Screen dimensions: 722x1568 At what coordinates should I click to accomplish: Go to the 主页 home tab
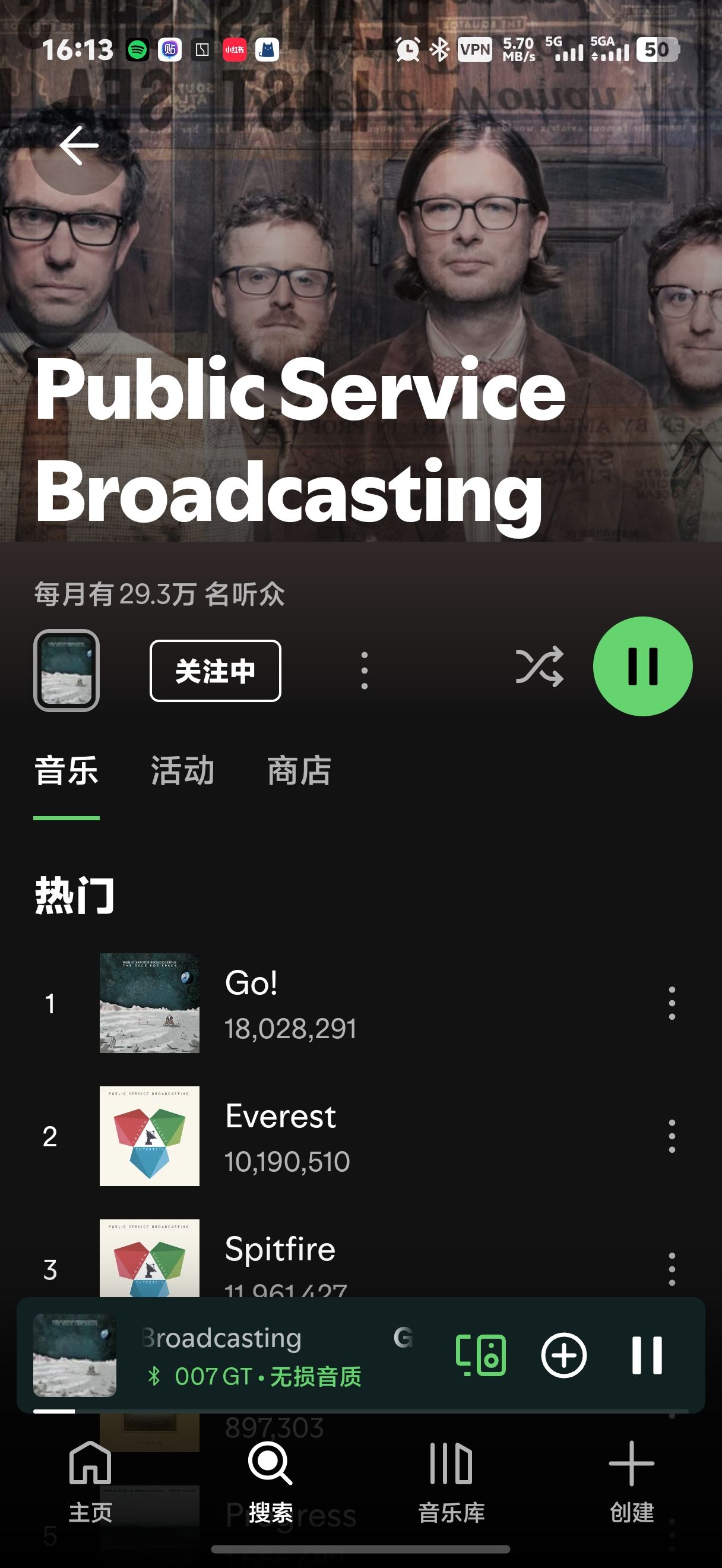tap(90, 1479)
